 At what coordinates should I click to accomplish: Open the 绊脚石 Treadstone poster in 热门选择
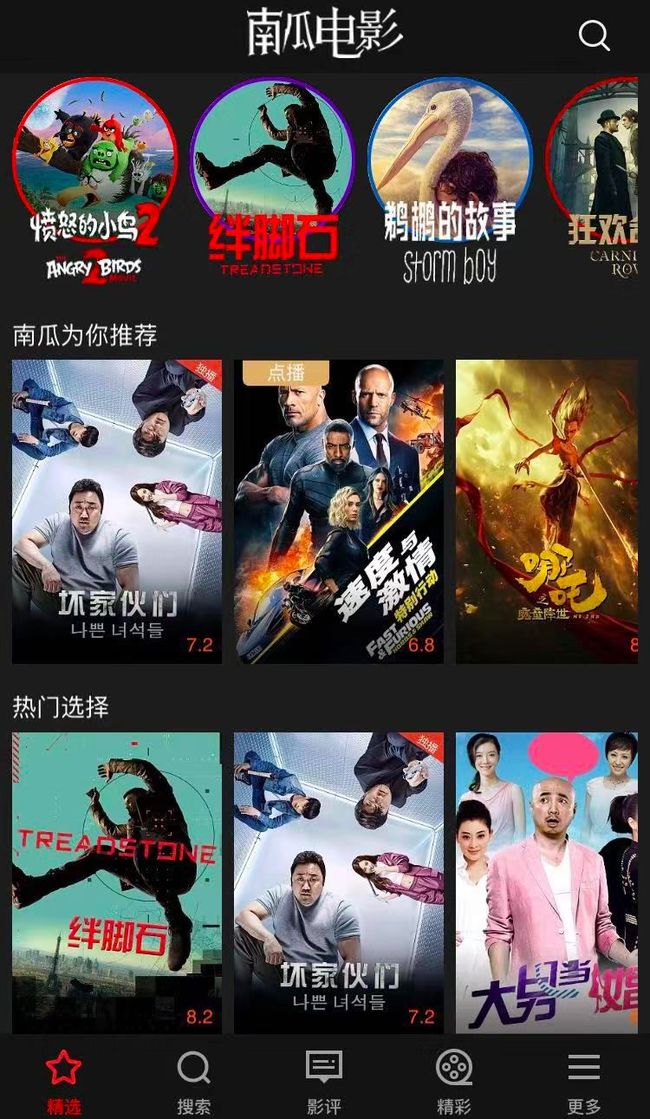[117, 883]
